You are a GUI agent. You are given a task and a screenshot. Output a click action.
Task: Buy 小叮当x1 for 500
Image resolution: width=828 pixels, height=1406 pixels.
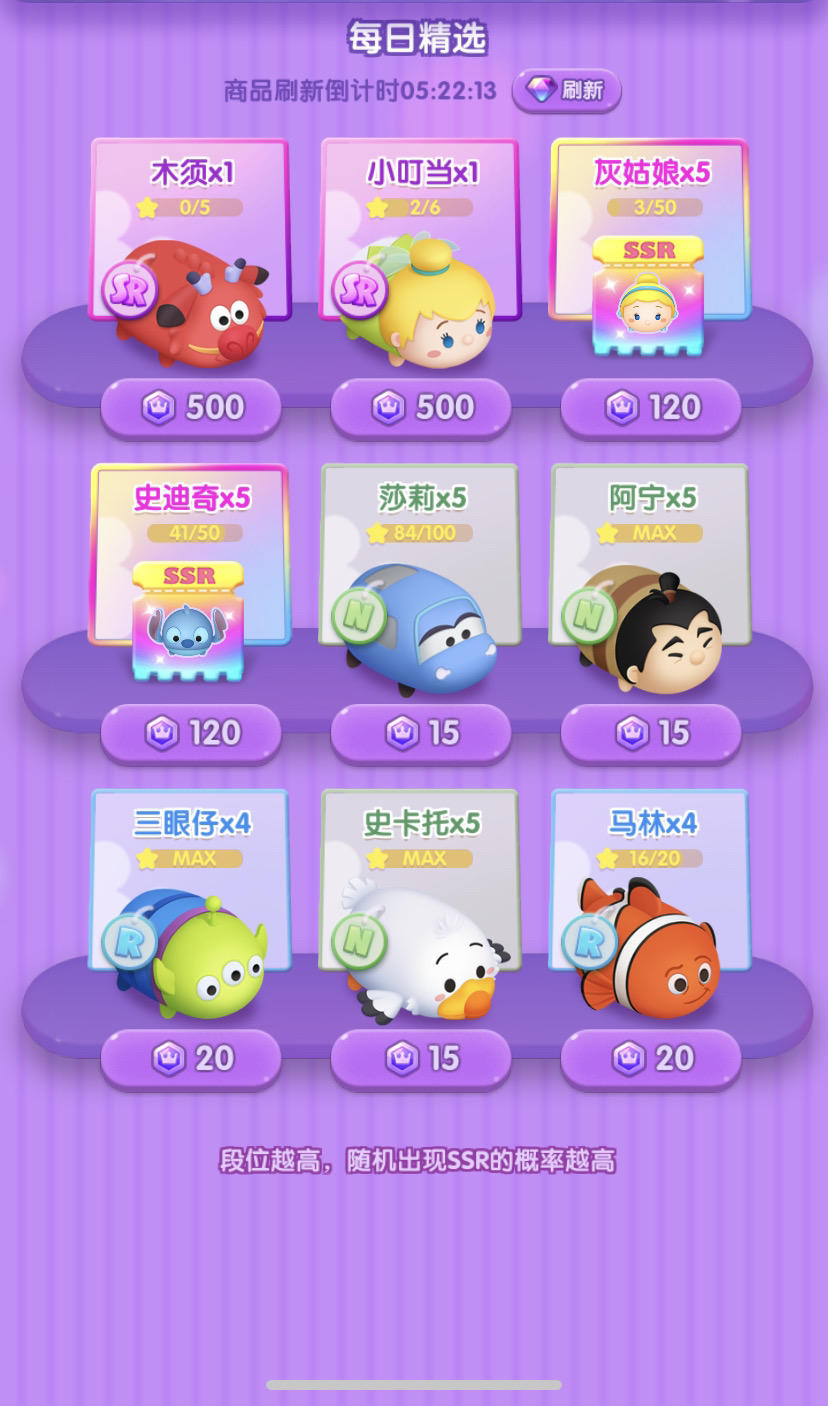coord(420,407)
